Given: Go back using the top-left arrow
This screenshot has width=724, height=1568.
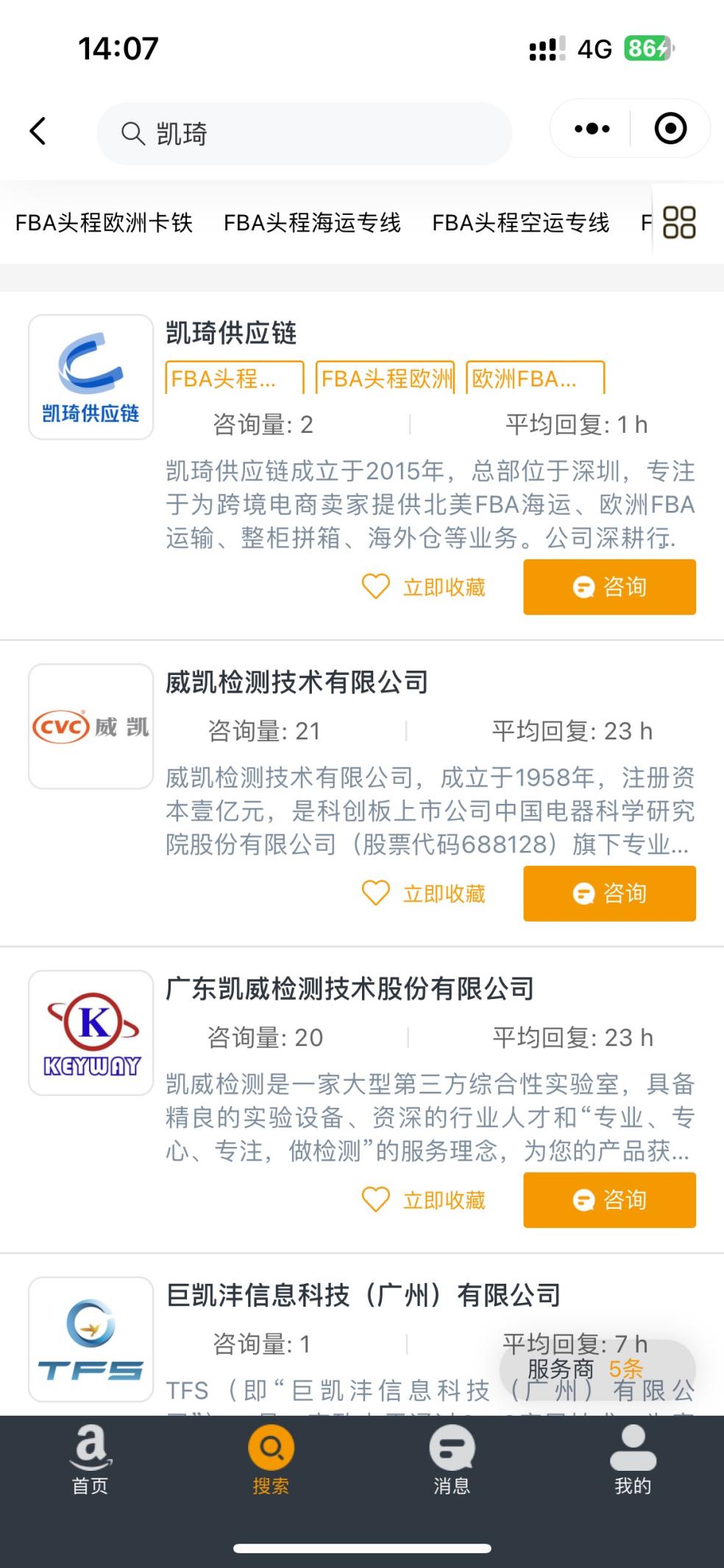Looking at the screenshot, I should point(38,132).
